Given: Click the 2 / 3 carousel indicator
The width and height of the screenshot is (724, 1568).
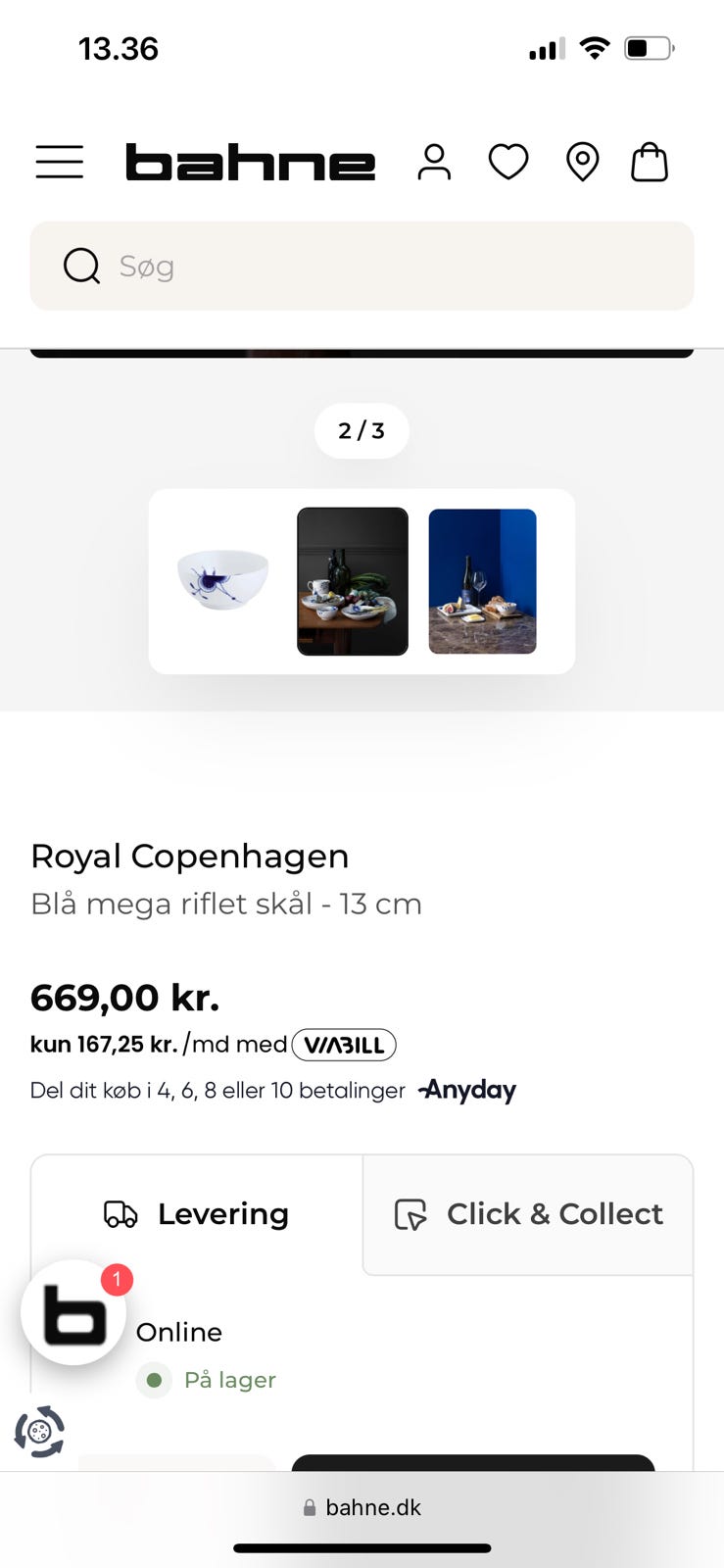Looking at the screenshot, I should [x=362, y=430].
